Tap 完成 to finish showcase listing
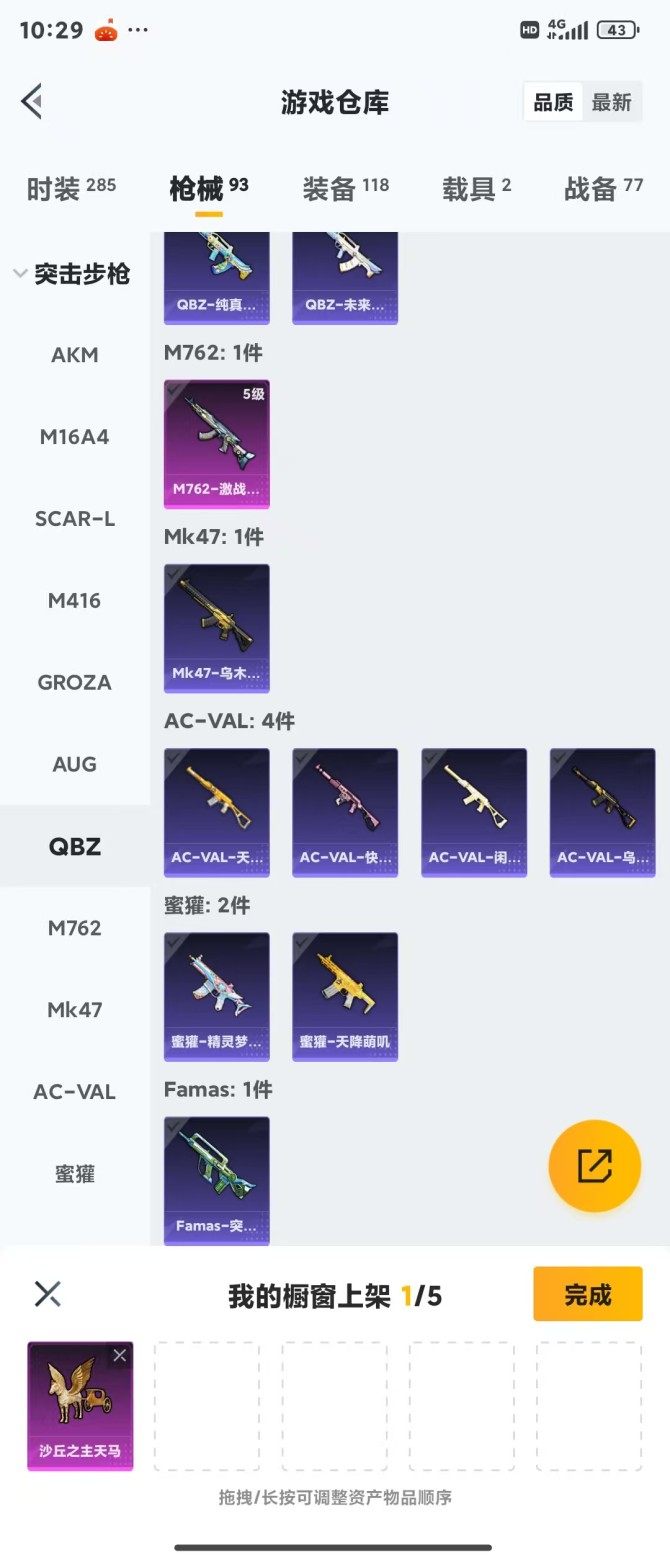 click(x=587, y=1295)
